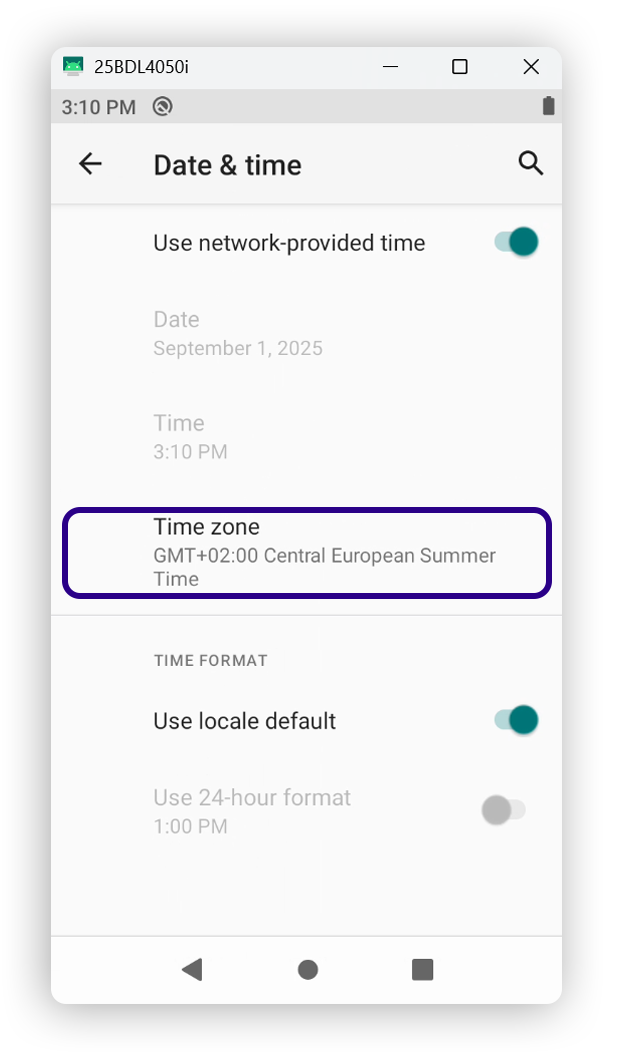Turn off Use network-provided time
Viewport: 619px width, 1057px height.
517,242
